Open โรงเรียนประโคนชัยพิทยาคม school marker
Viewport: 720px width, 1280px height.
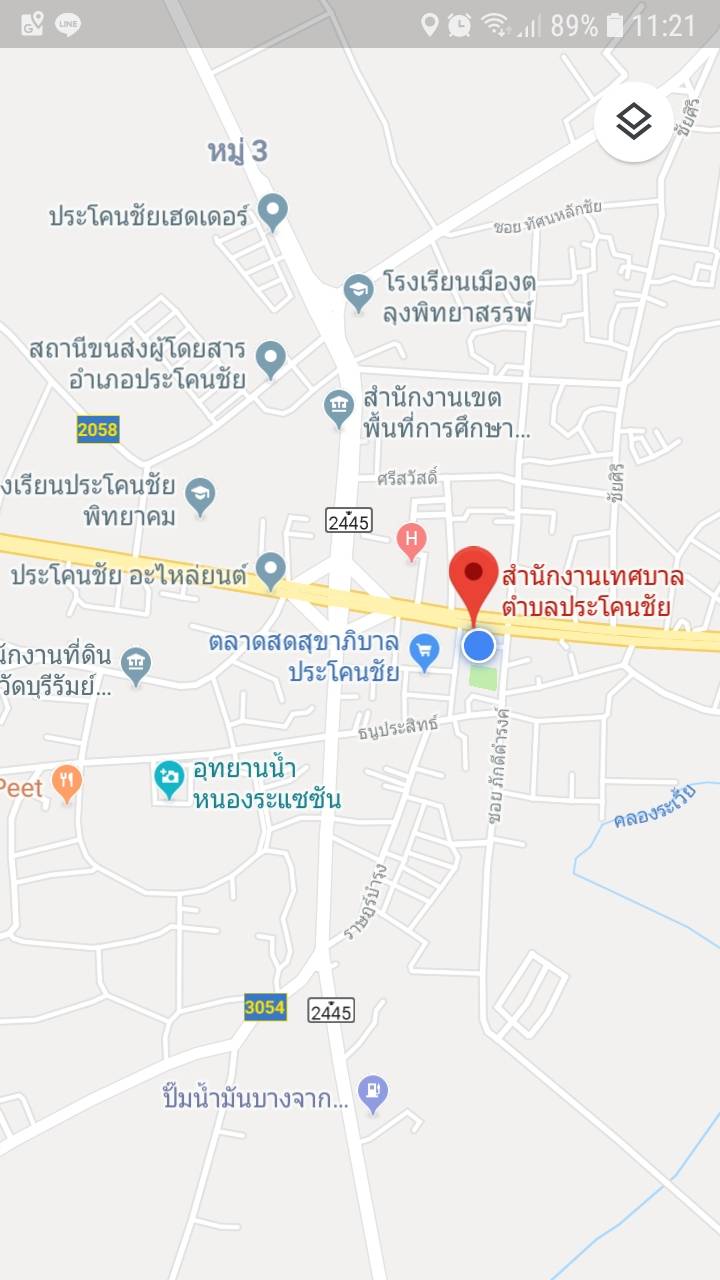click(201, 497)
